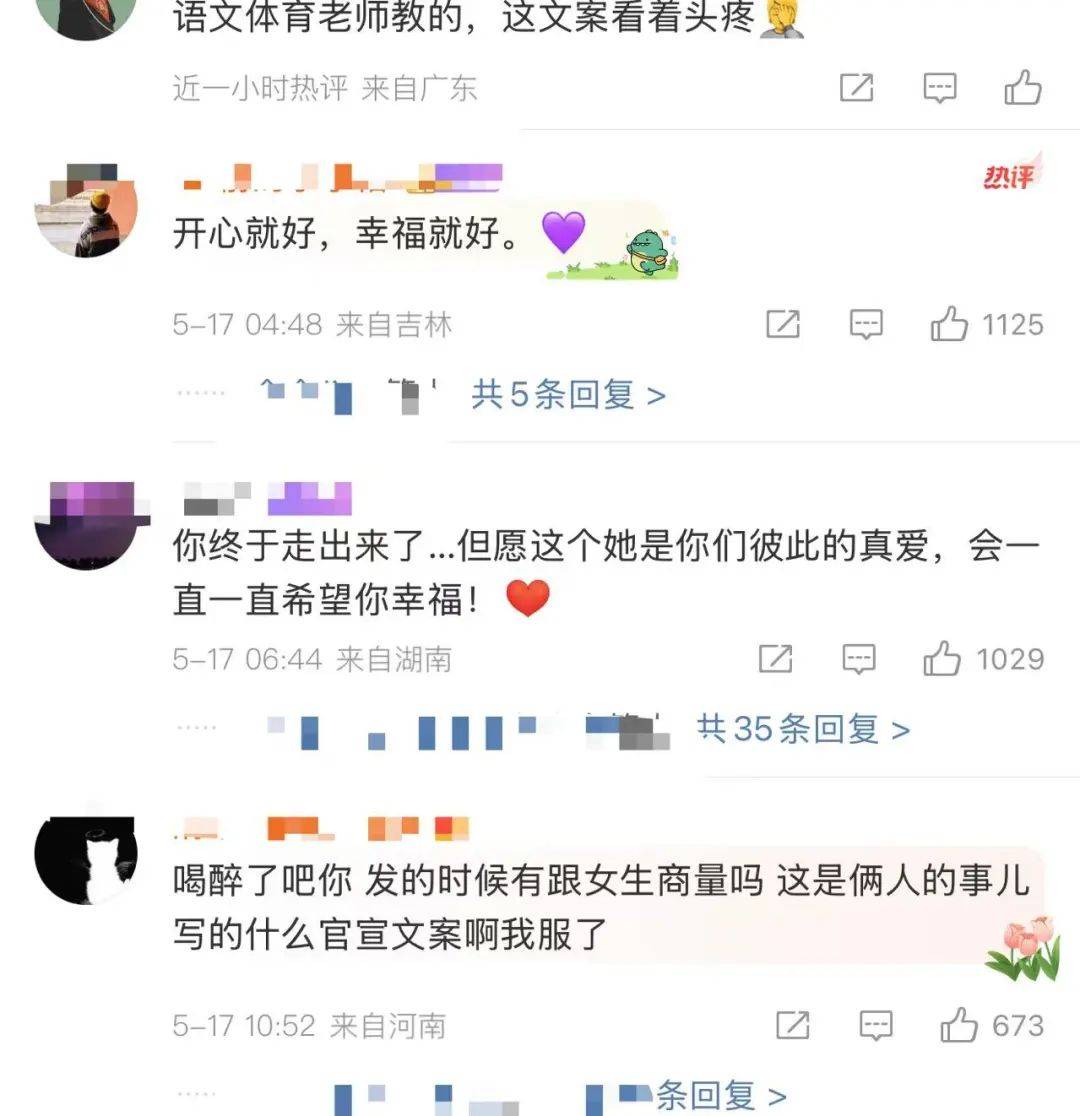The image size is (1080, 1116).
Task: Share the 开心就好 comment
Action: pyautogui.click(x=783, y=324)
